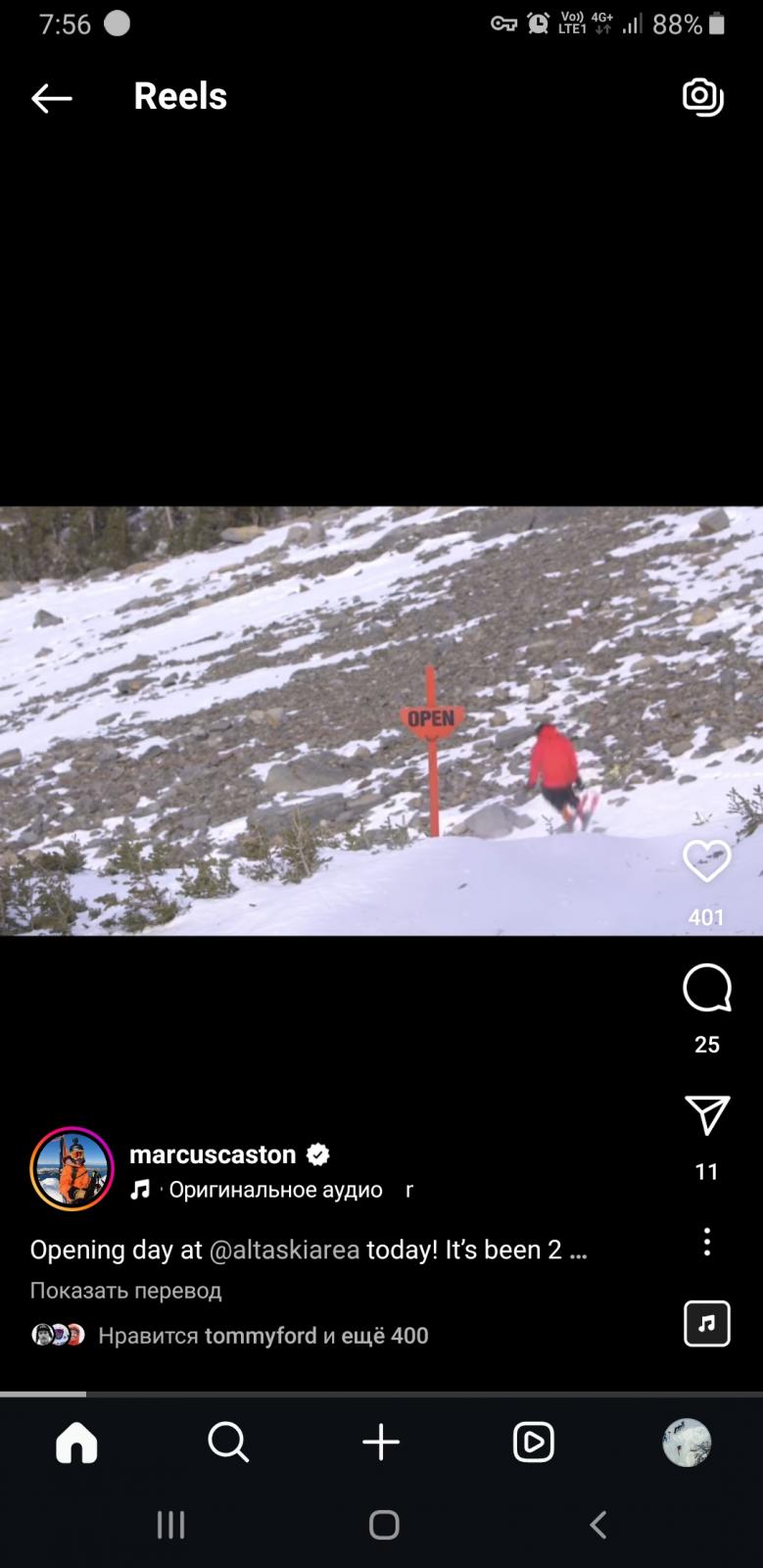Switch to the Search tab
Screen dimensions: 763x1568
pos(228,1442)
